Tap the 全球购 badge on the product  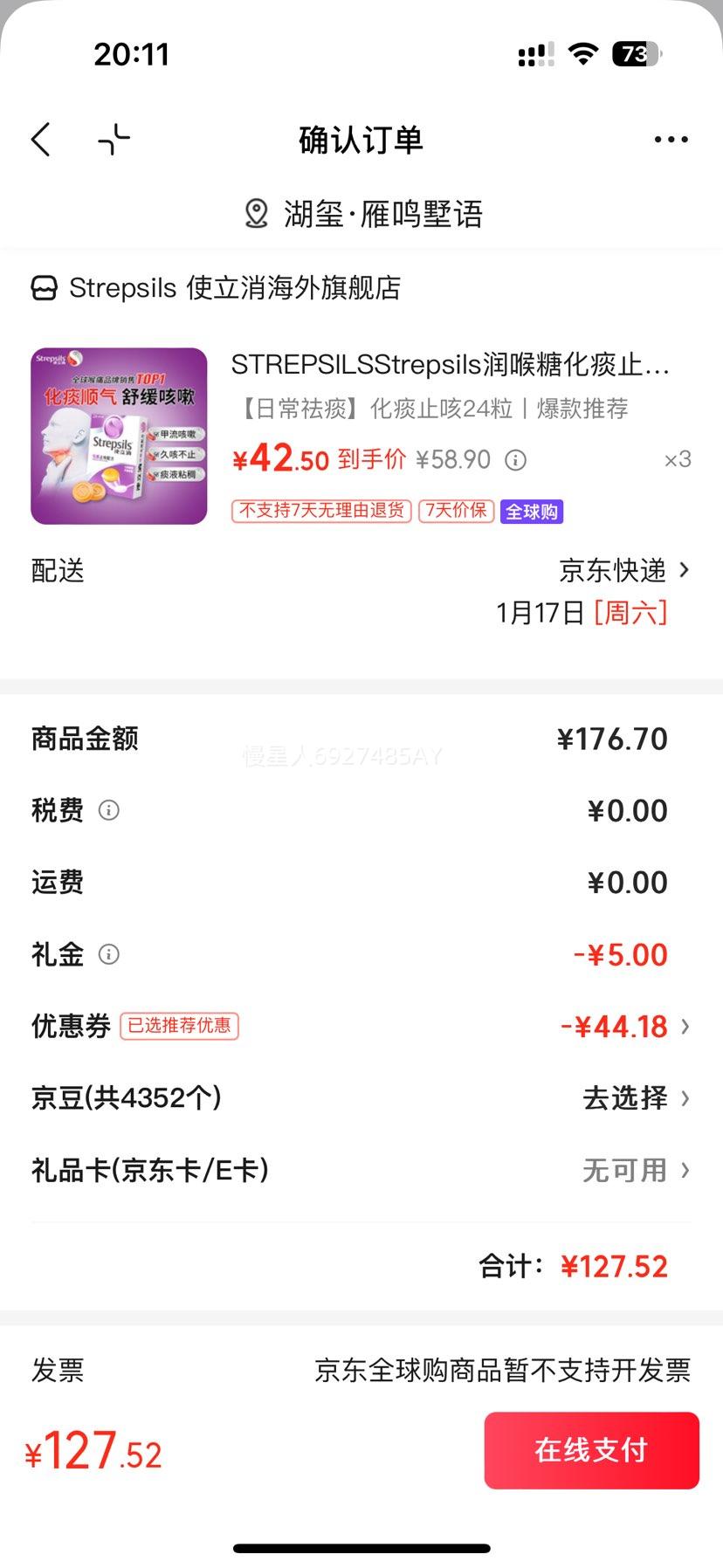[529, 511]
